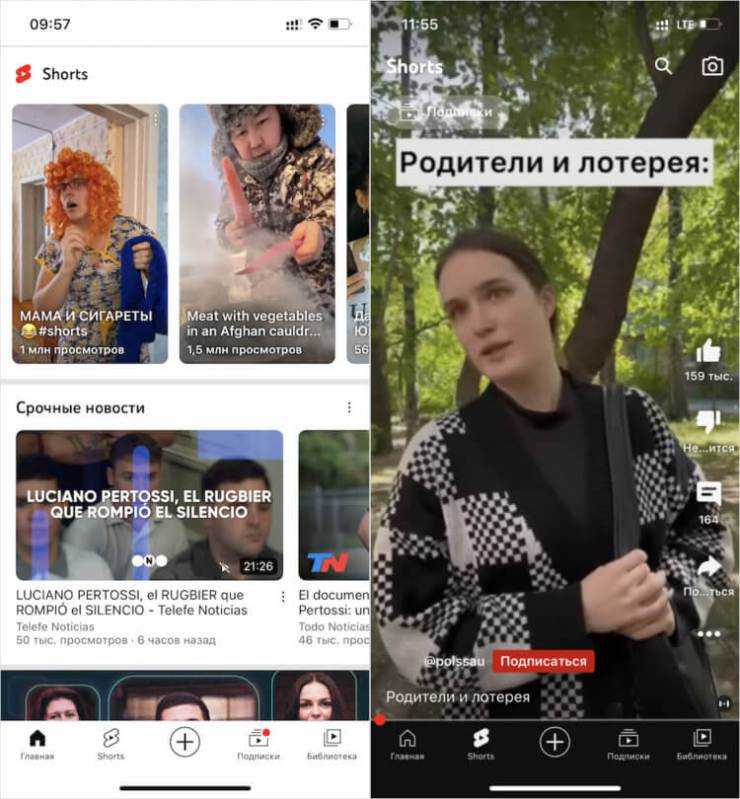Open the Meat with vegetables short
Screen dimensions: 740x799
coord(257,233)
